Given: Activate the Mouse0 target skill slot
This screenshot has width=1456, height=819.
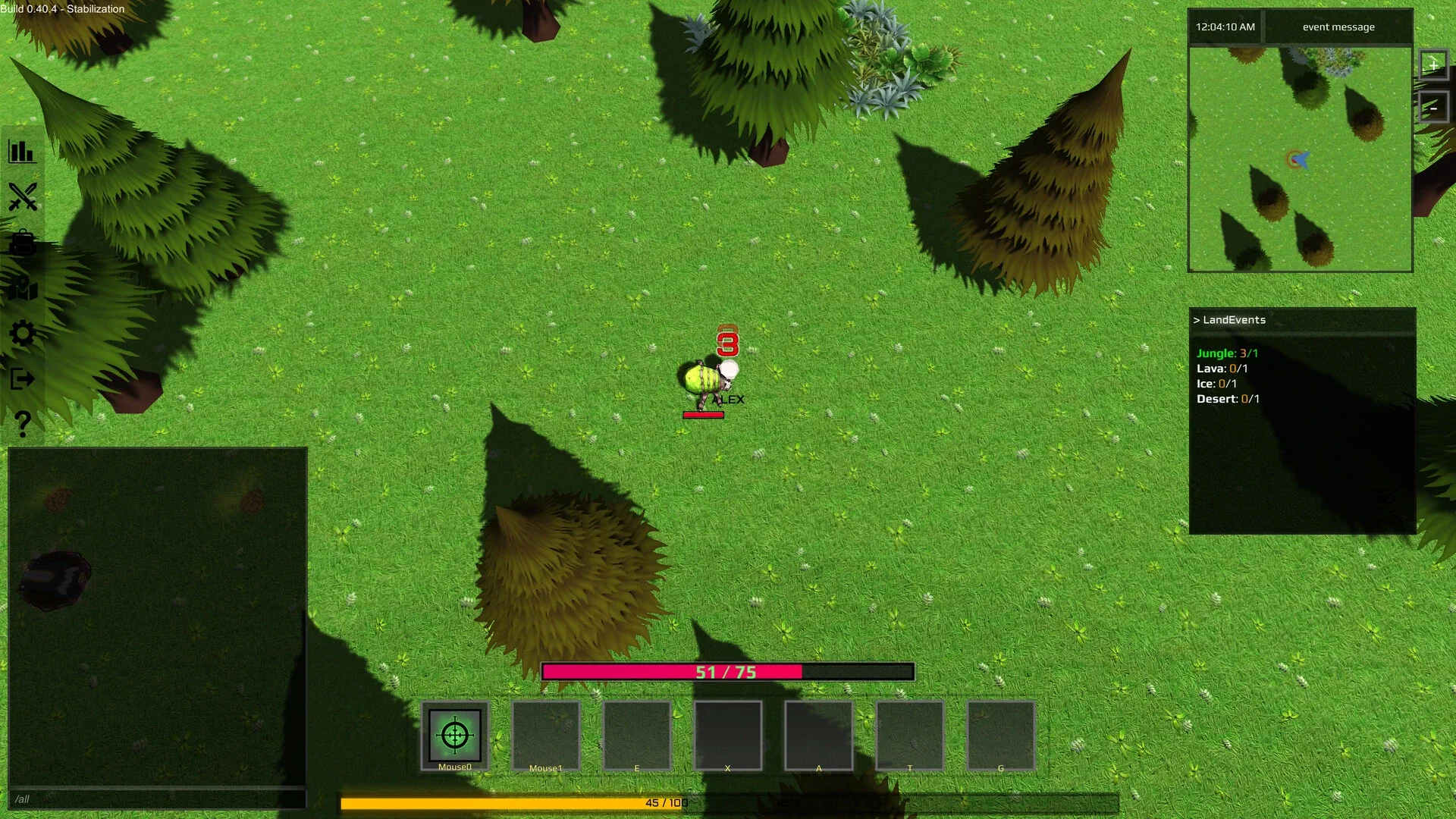Looking at the screenshot, I should 455,735.
